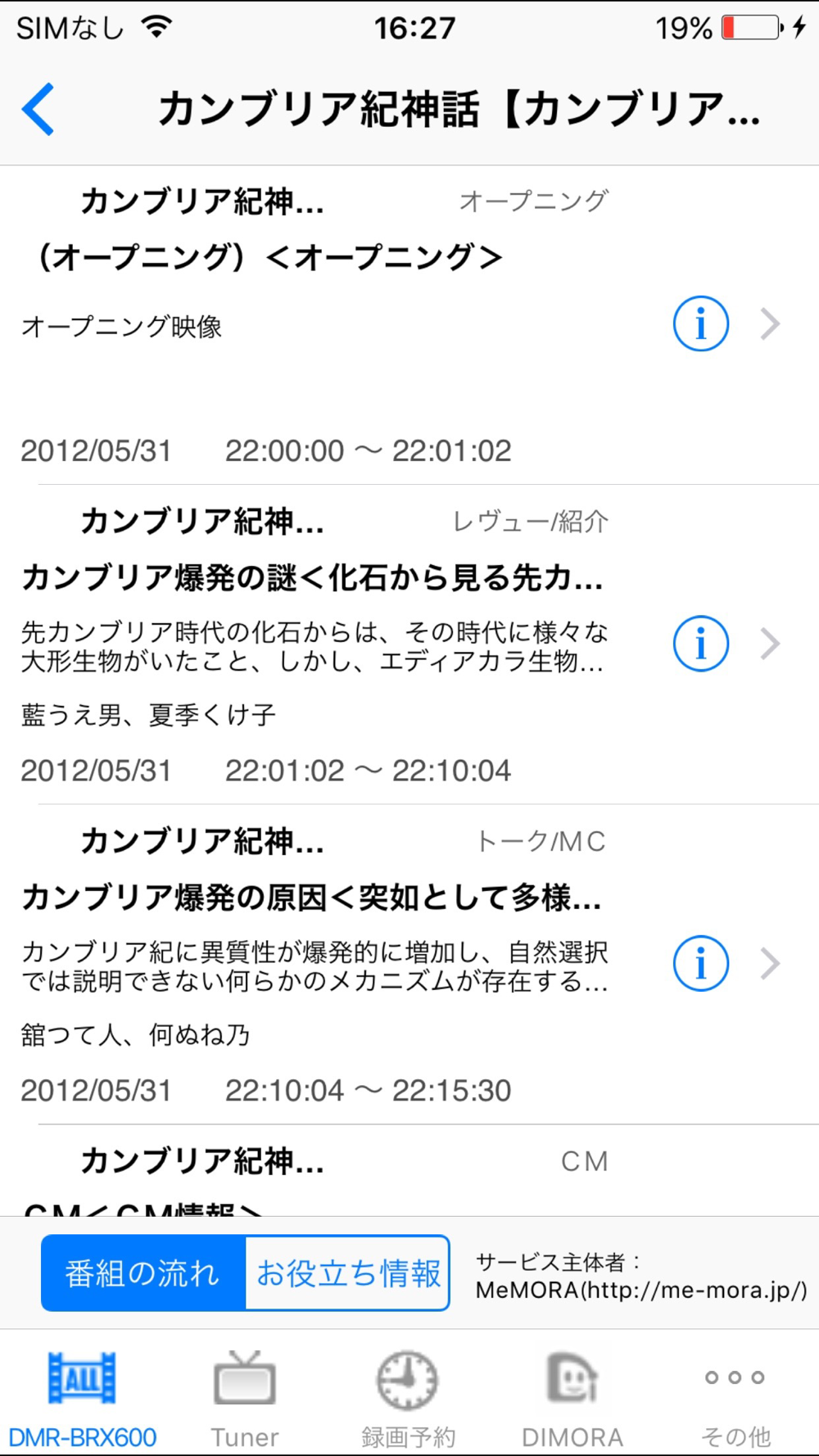Open the トーク/MC segment row
The height and width of the screenshot is (1456, 819).
[409, 965]
